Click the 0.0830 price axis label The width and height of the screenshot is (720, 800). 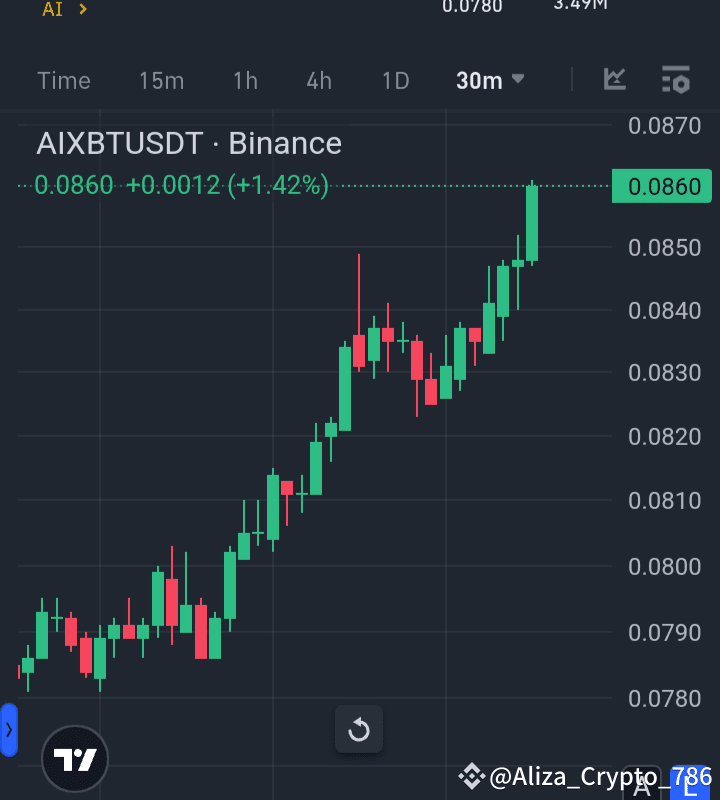coord(663,373)
